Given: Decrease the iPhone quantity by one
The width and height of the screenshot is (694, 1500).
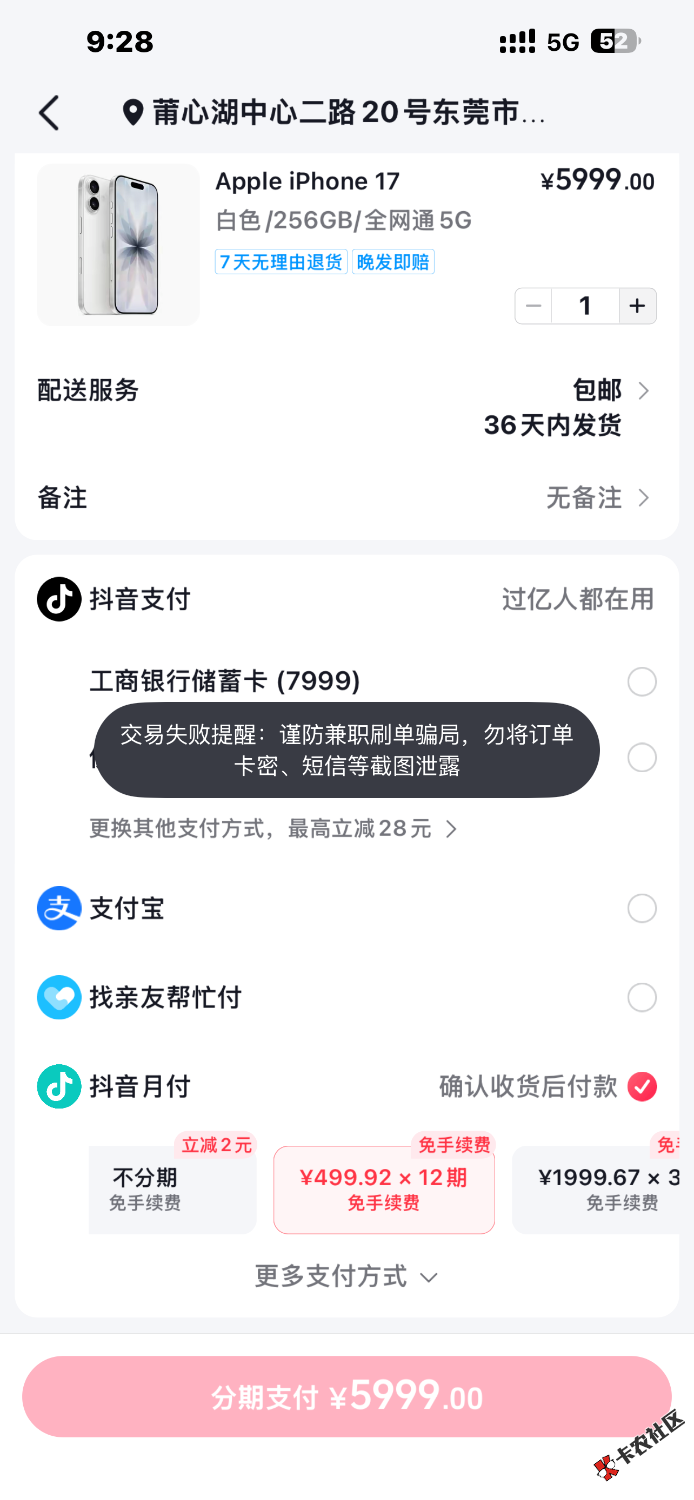Looking at the screenshot, I should click(x=534, y=306).
